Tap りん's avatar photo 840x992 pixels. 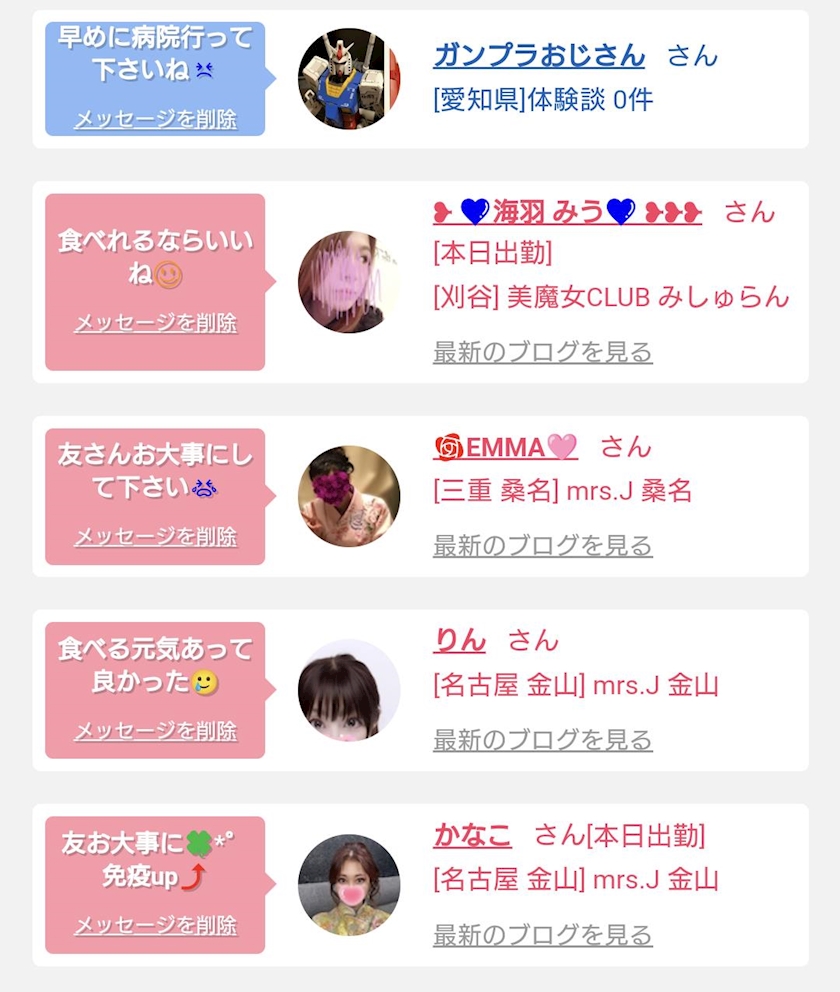348,690
